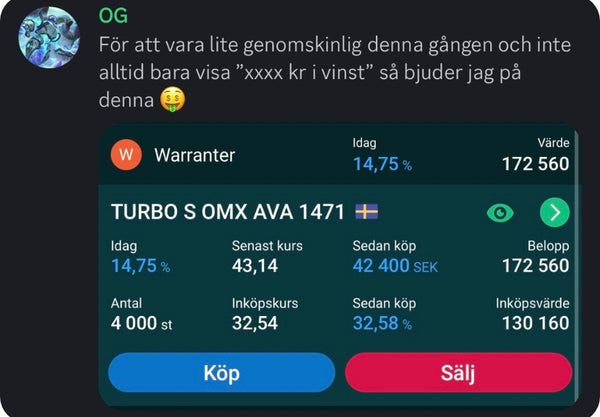Open the attached Warranter screenshot image
600x417 pixels.
pos(338,262)
